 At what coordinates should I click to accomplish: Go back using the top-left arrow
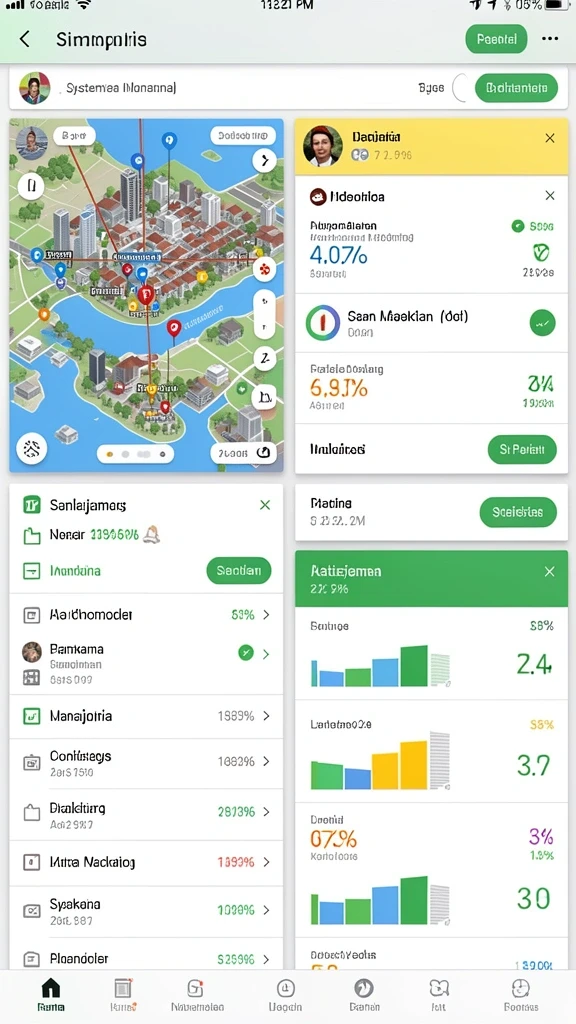pos(25,39)
